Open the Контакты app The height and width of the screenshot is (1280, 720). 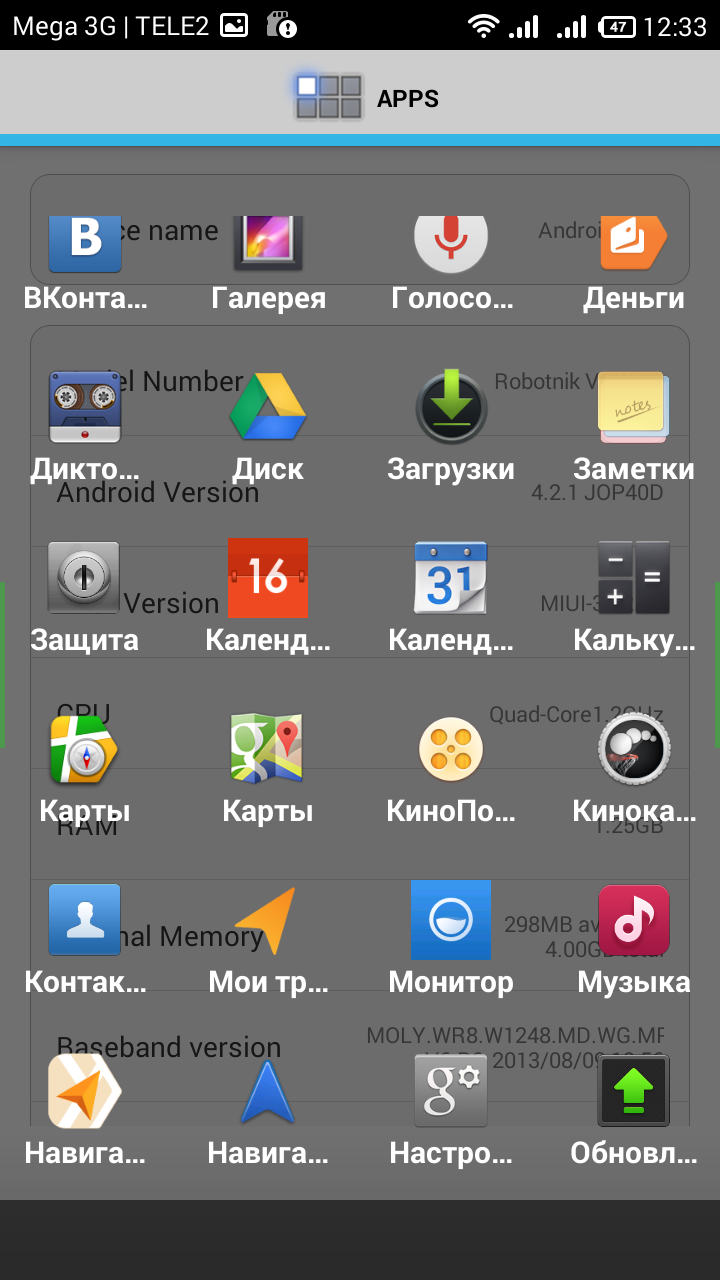pos(85,920)
